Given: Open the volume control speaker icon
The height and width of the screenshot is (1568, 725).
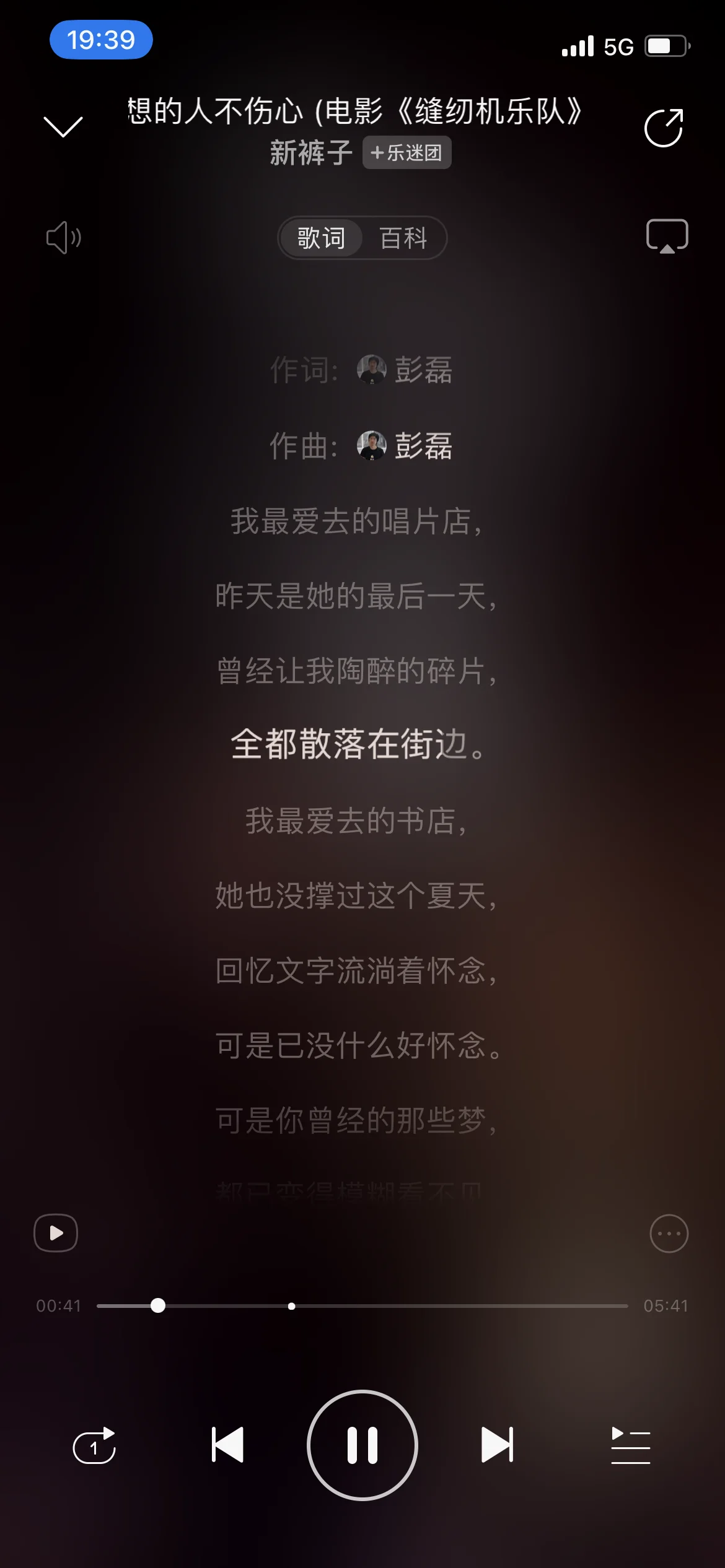Looking at the screenshot, I should [63, 238].
